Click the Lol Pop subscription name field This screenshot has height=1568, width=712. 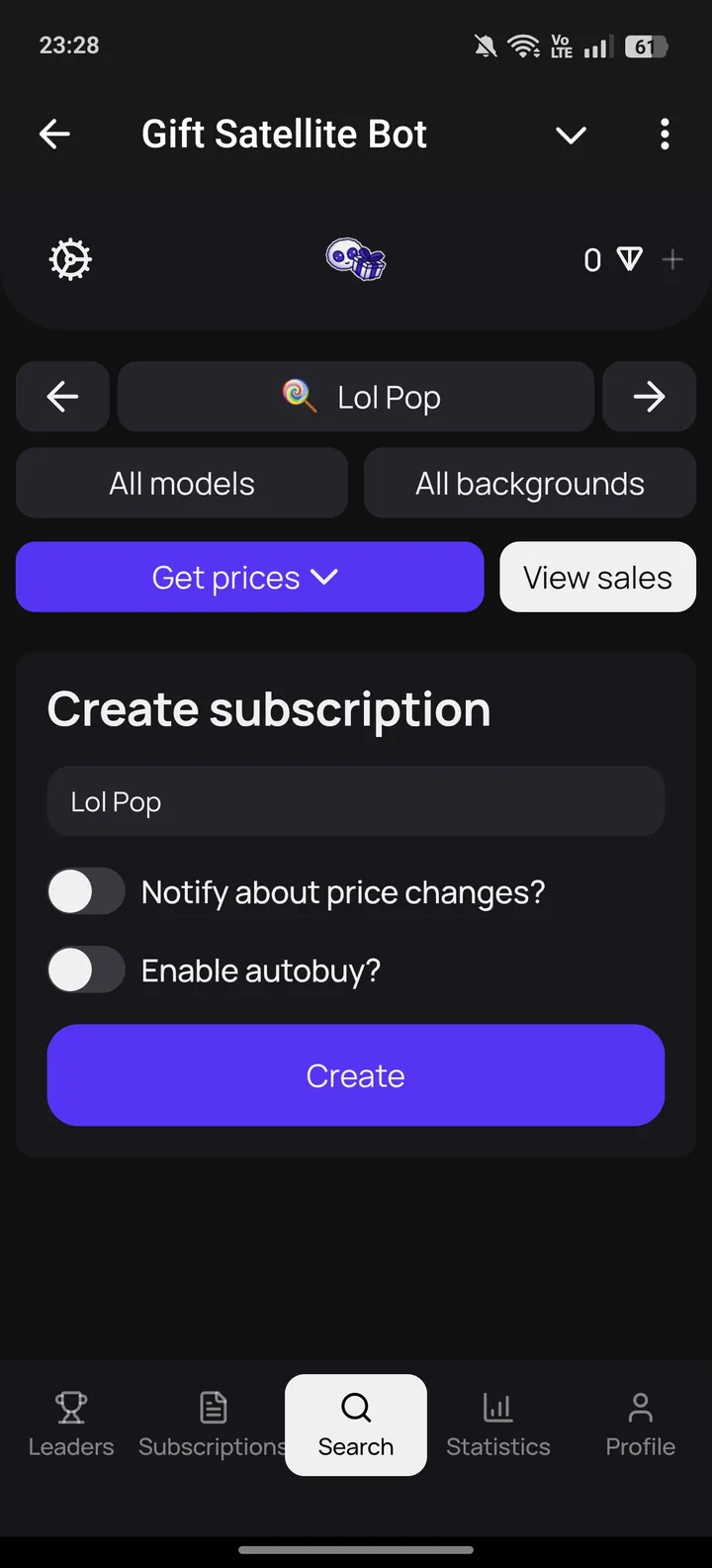(356, 801)
